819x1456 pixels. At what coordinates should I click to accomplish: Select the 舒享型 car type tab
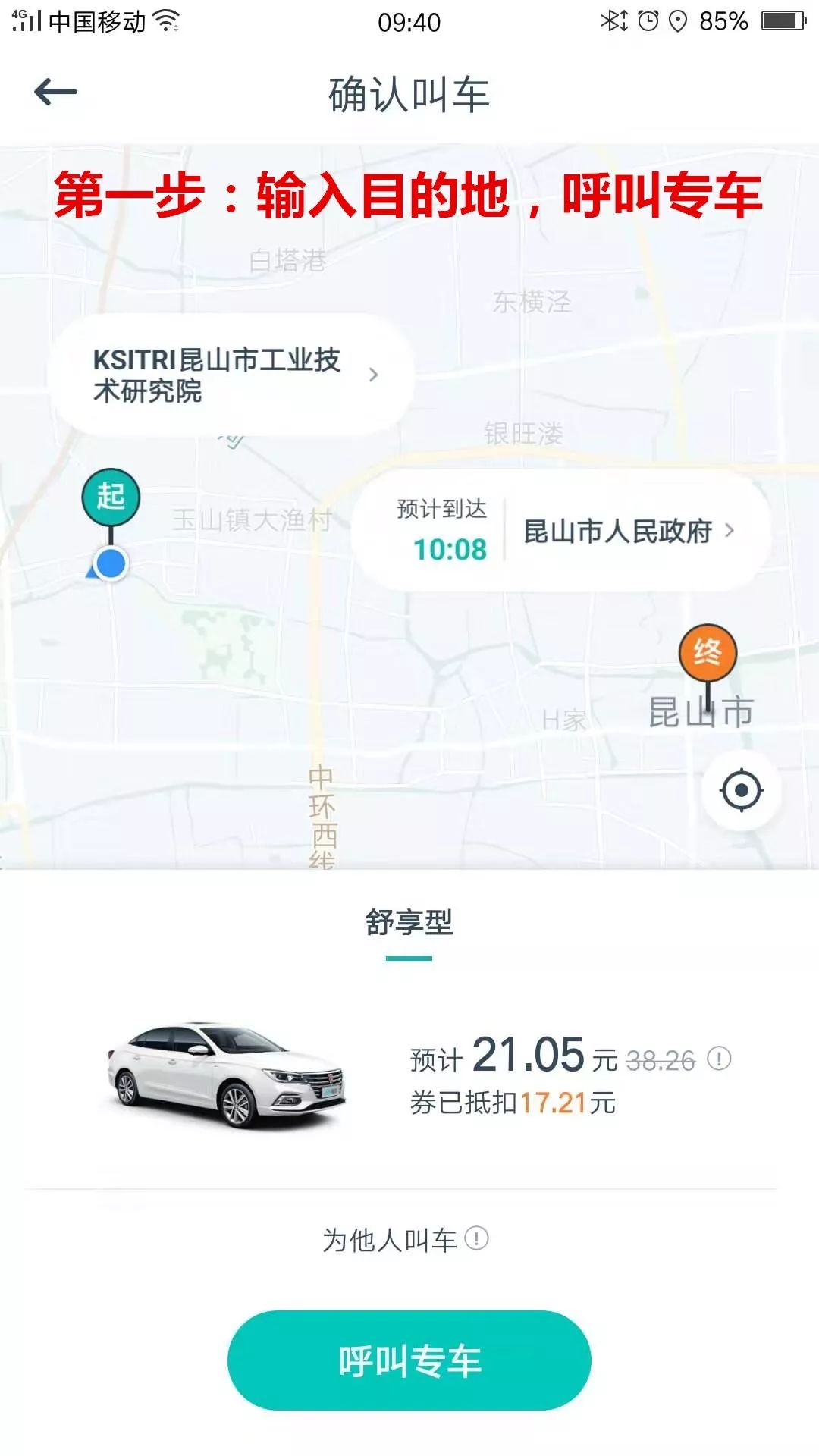click(409, 923)
